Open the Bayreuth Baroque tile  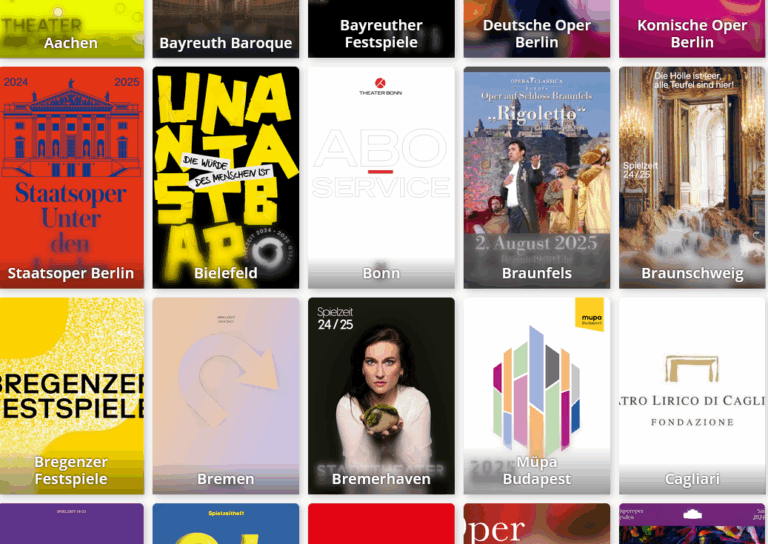pyautogui.click(x=225, y=28)
